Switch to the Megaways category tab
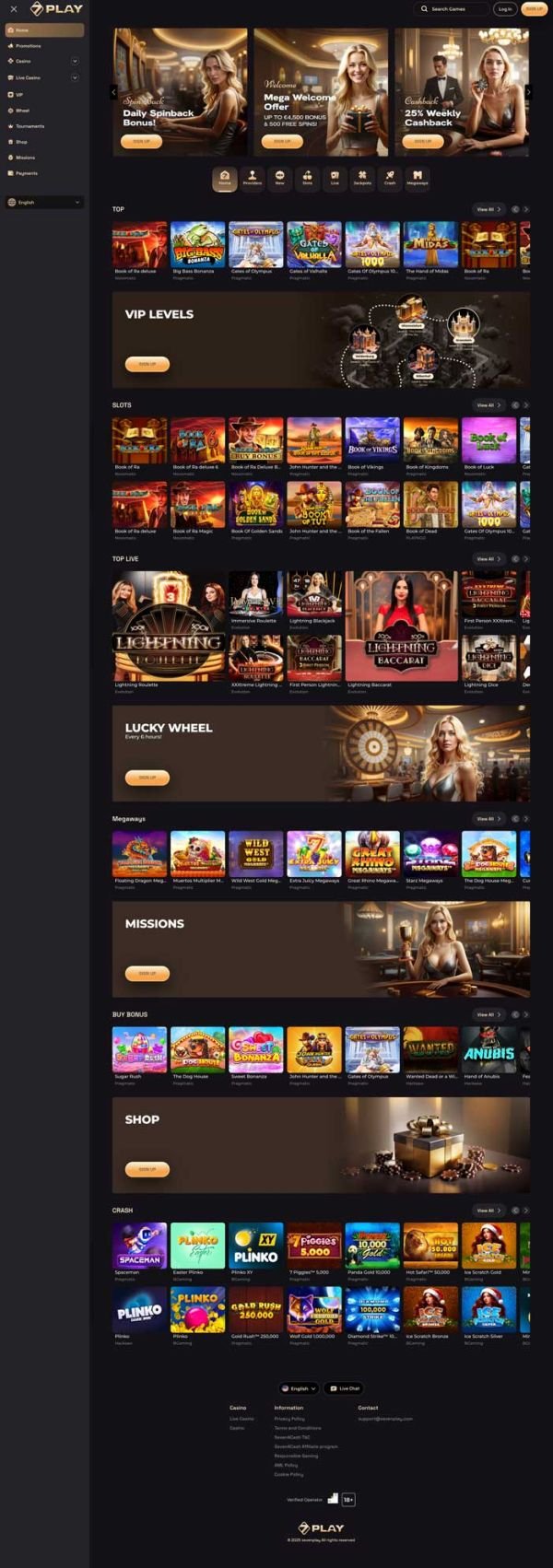 click(418, 178)
